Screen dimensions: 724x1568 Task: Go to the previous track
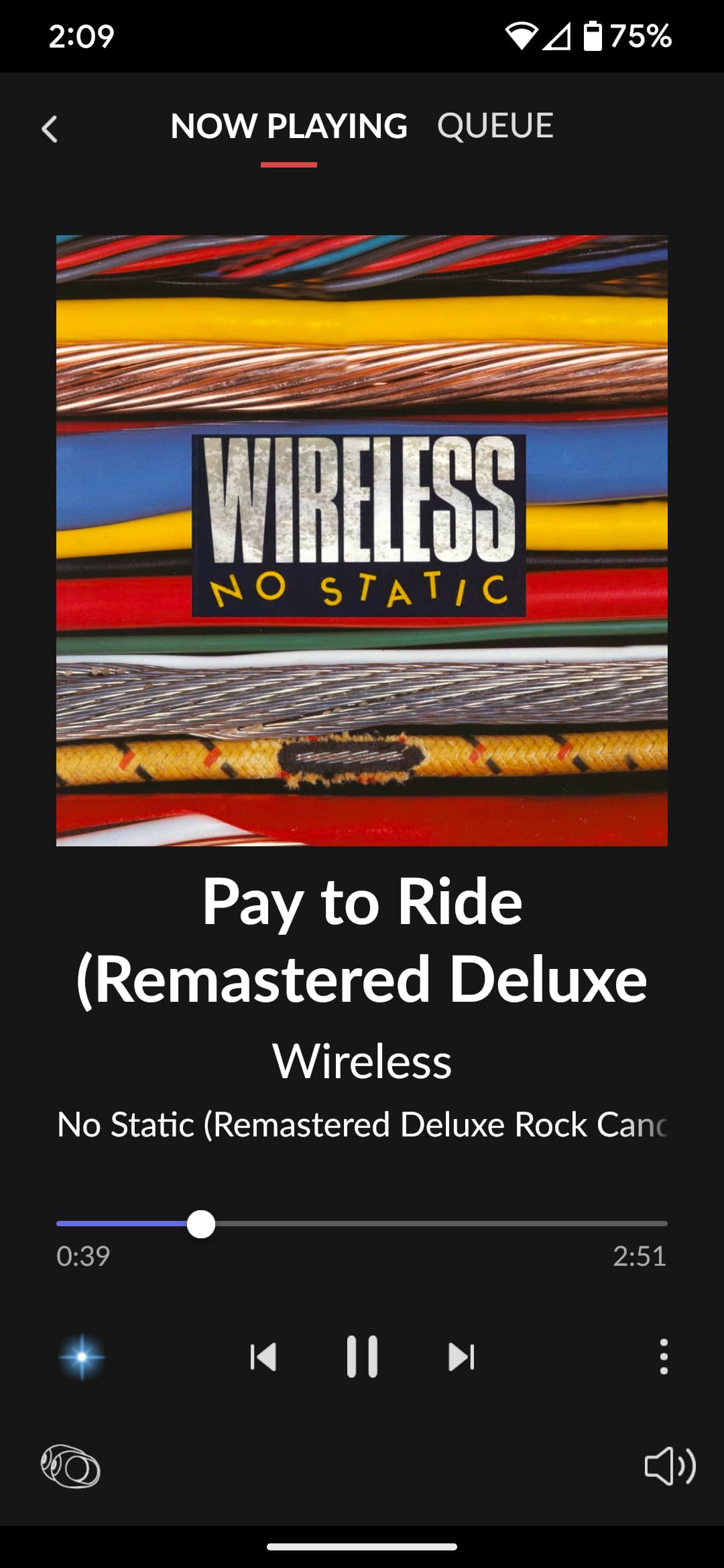click(263, 1357)
